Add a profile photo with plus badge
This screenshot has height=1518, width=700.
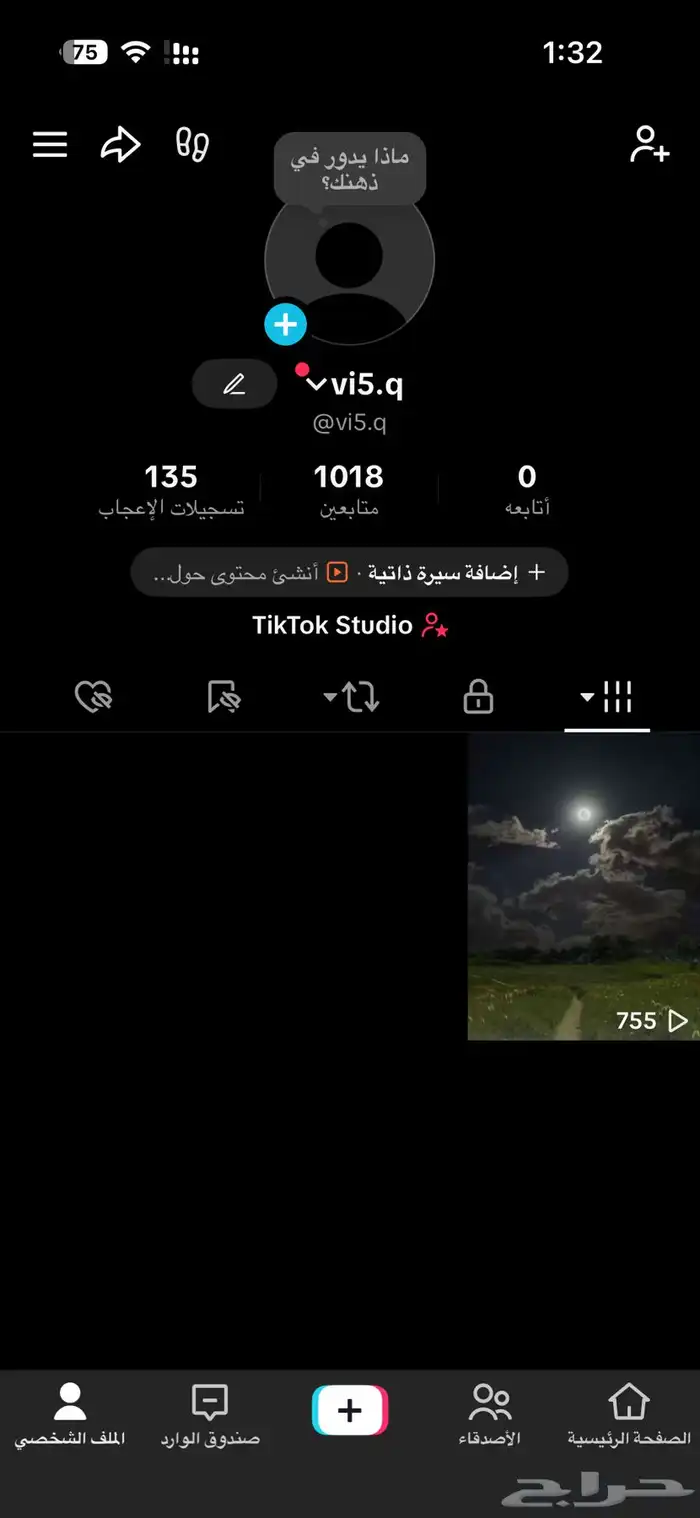(285, 324)
